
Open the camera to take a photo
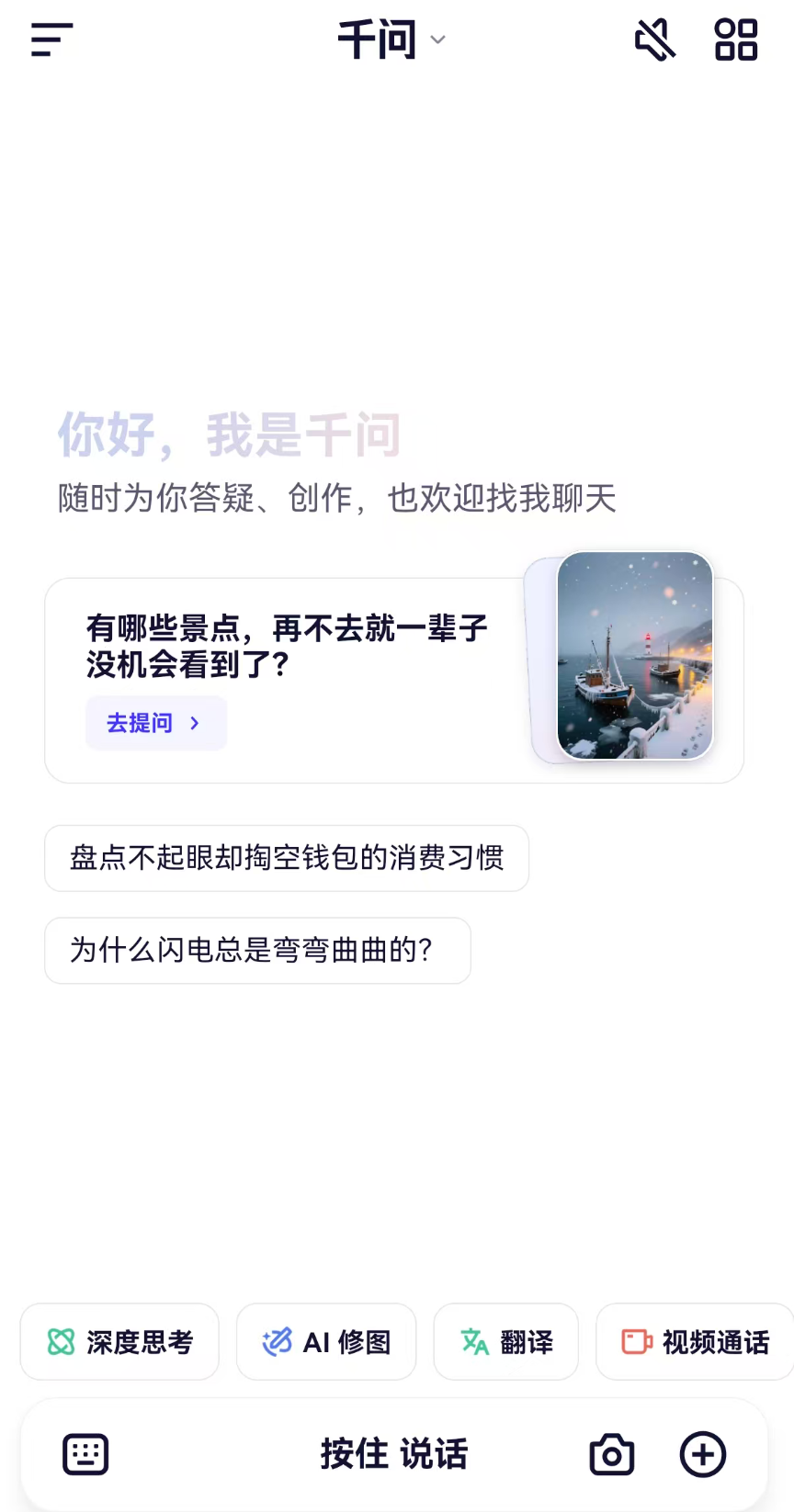click(x=611, y=1454)
